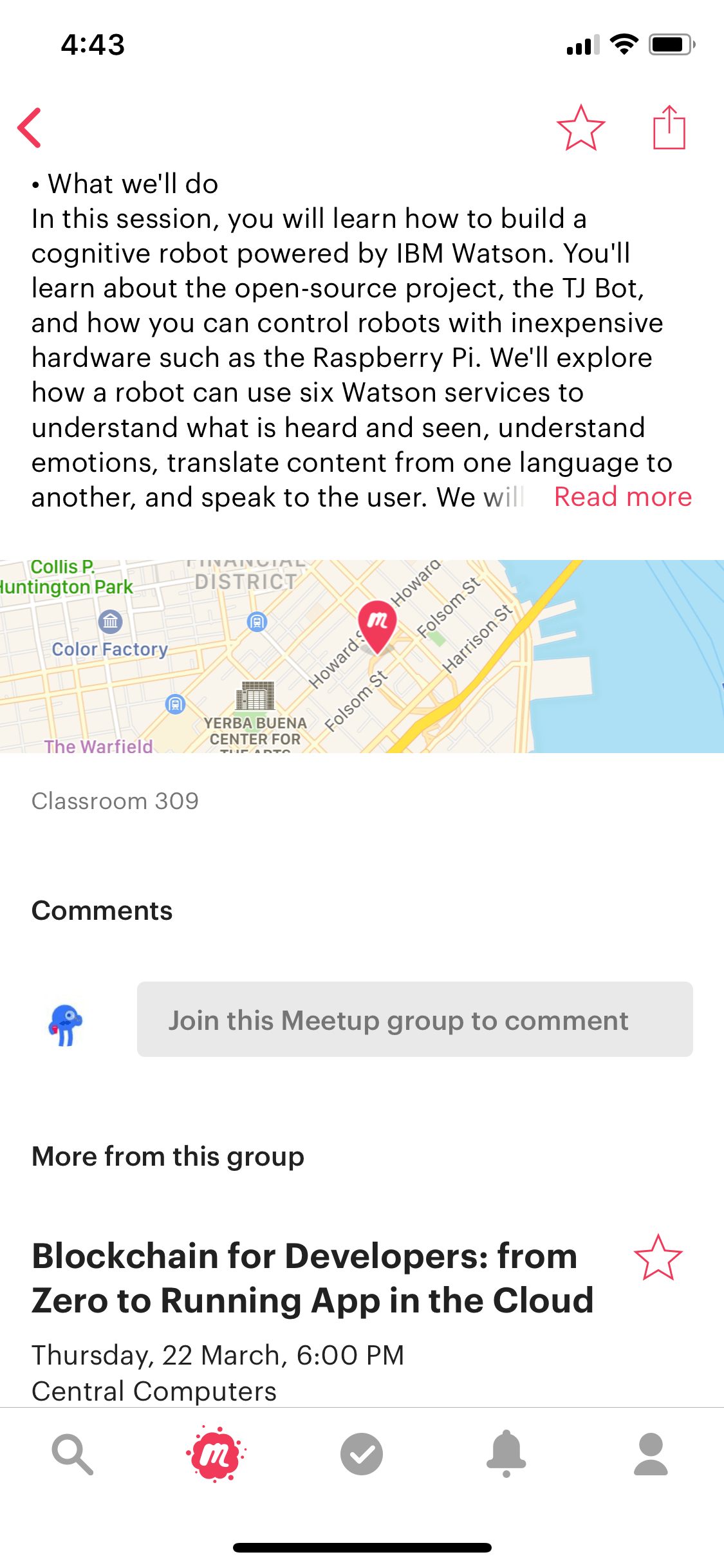Switch to the search tab
The width and height of the screenshot is (724, 1568).
coord(72,1454)
